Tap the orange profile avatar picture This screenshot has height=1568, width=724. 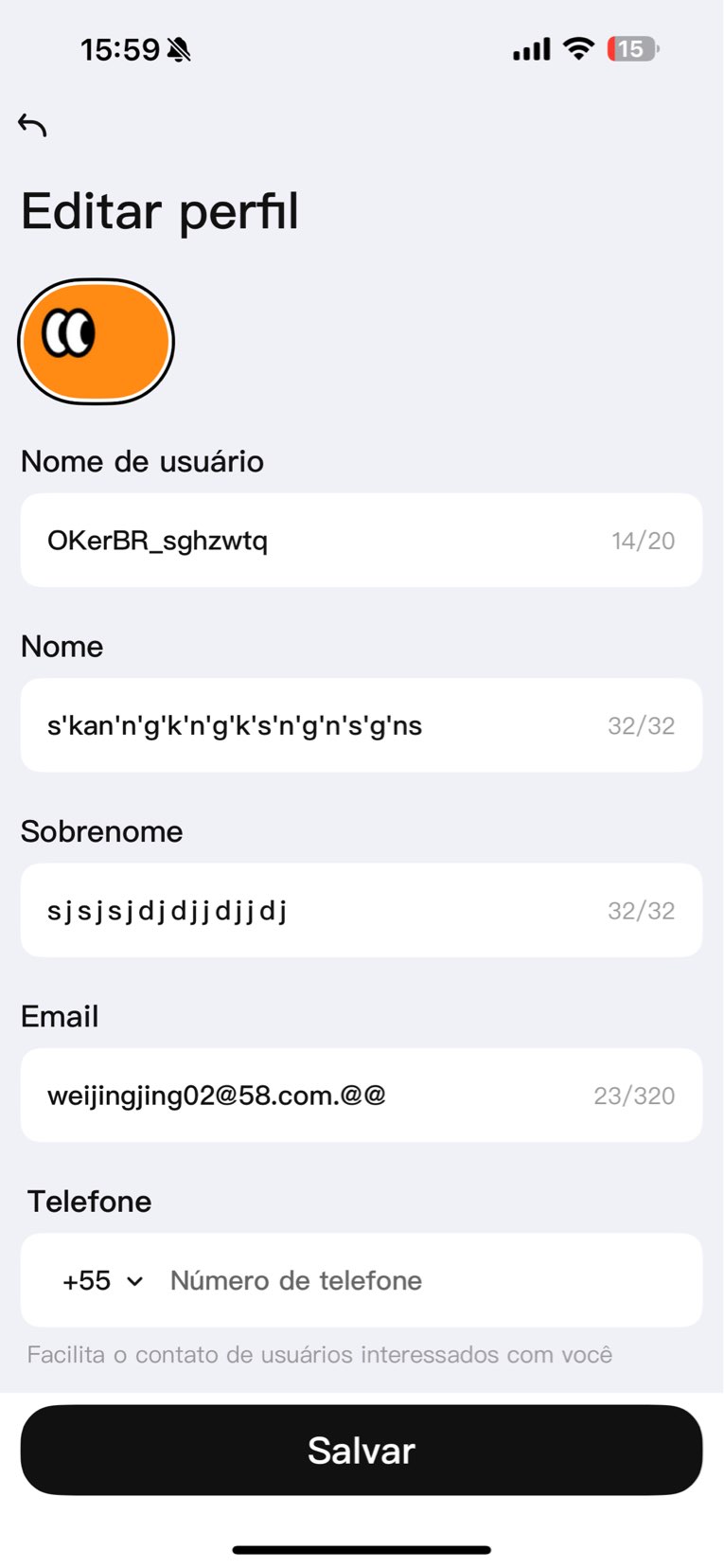tap(95, 341)
